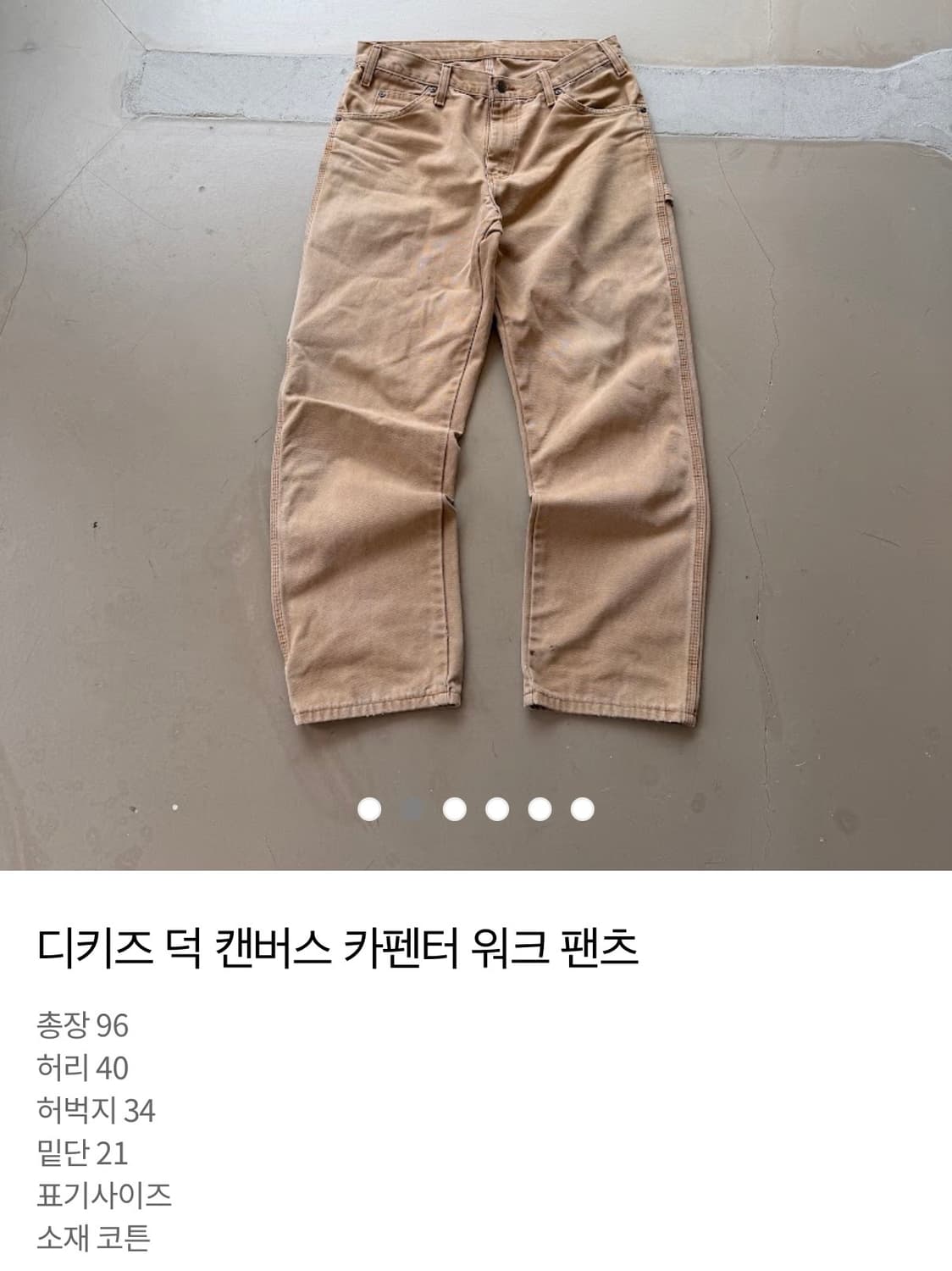Select the second carousel dot to view photo two

click(x=409, y=809)
